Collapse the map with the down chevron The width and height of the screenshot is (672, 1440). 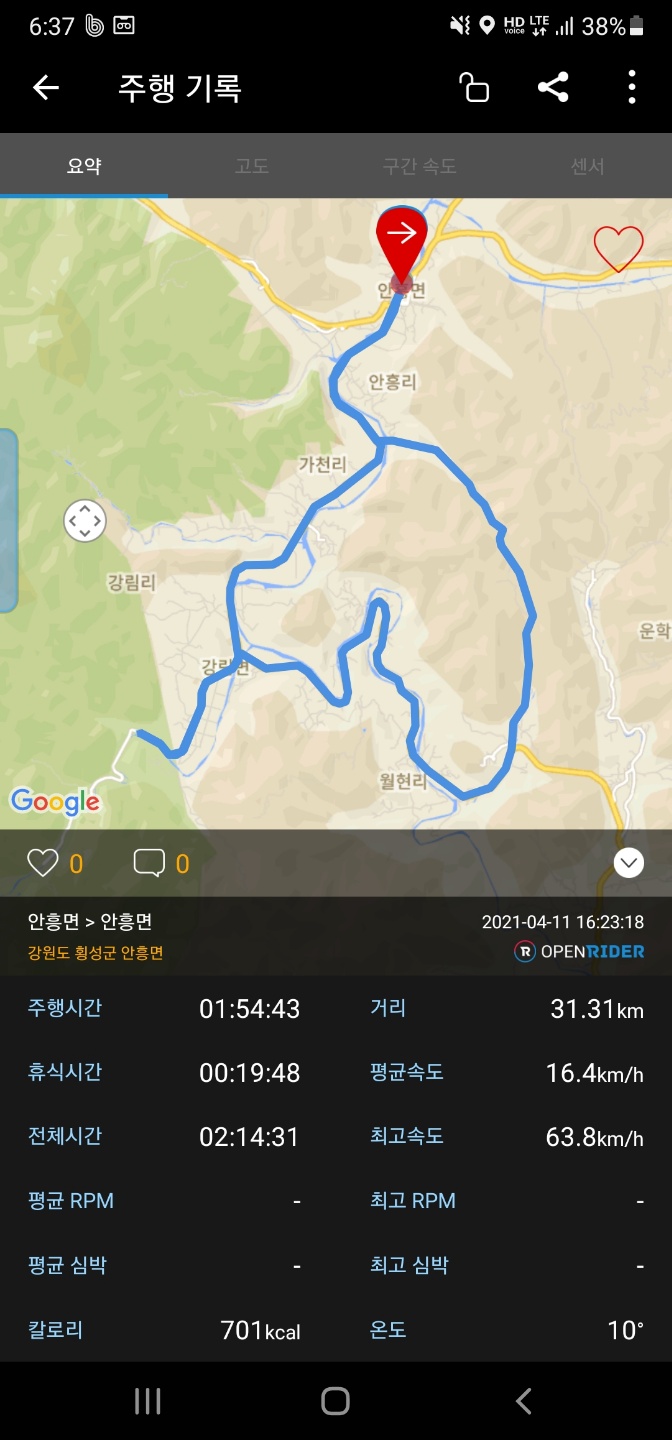pyautogui.click(x=628, y=862)
